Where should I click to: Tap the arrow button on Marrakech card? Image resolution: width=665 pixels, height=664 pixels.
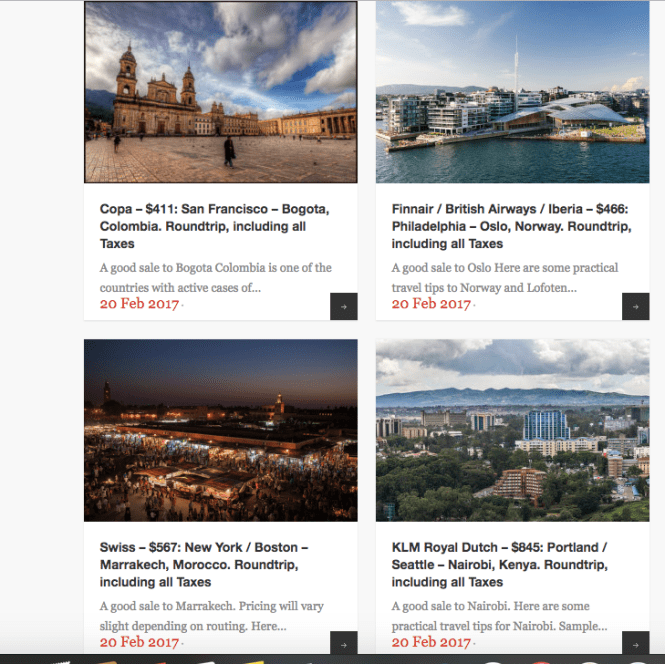[x=343, y=644]
